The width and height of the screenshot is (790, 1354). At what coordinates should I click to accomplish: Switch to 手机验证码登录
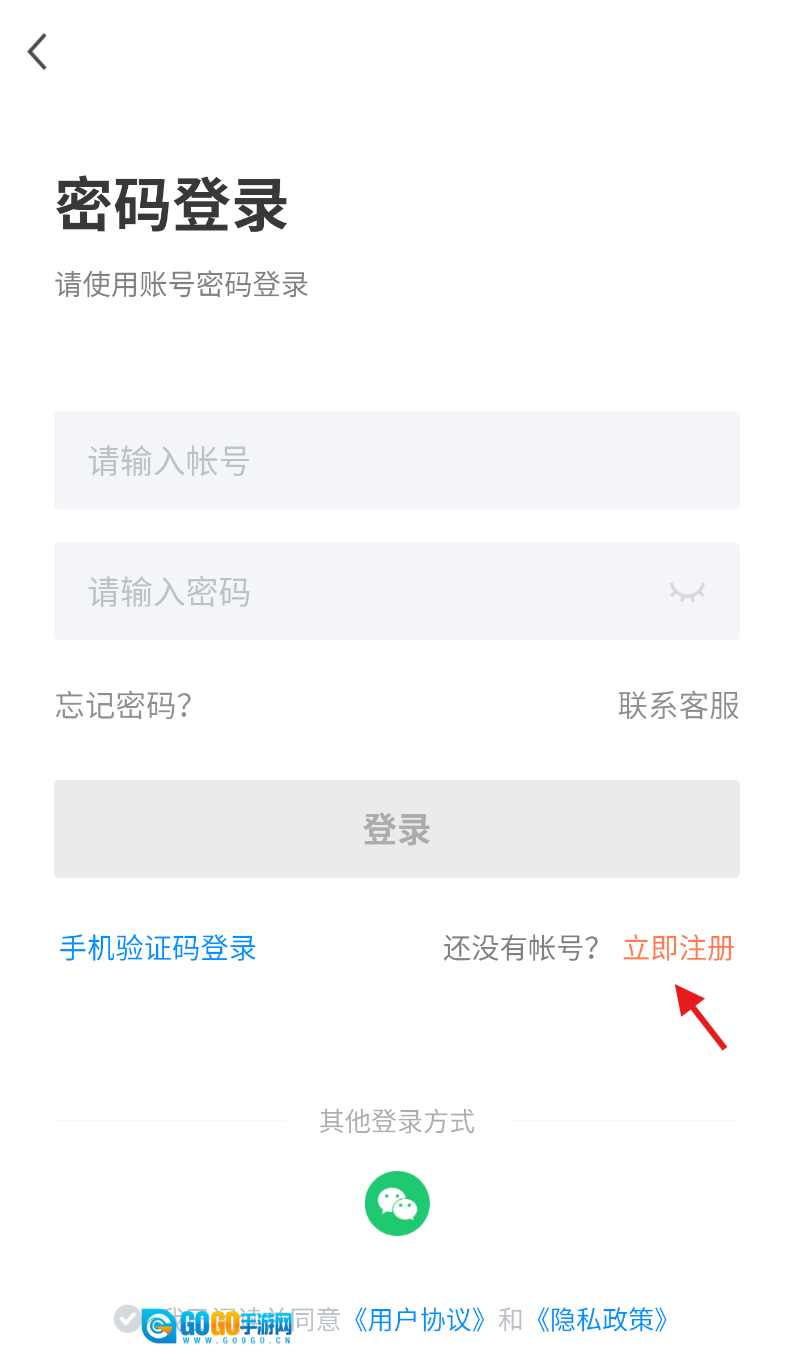pyautogui.click(x=158, y=948)
